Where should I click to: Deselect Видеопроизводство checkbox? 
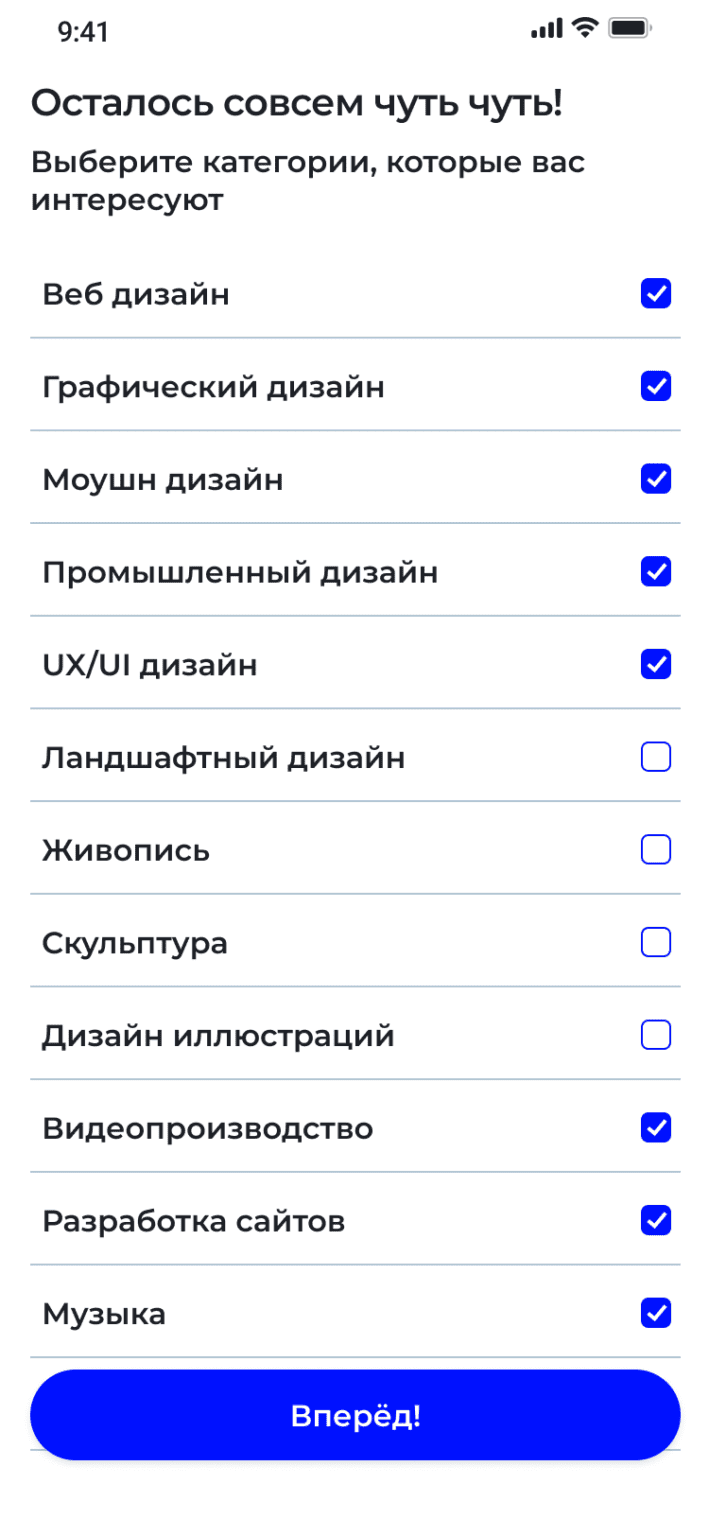[x=655, y=1128]
